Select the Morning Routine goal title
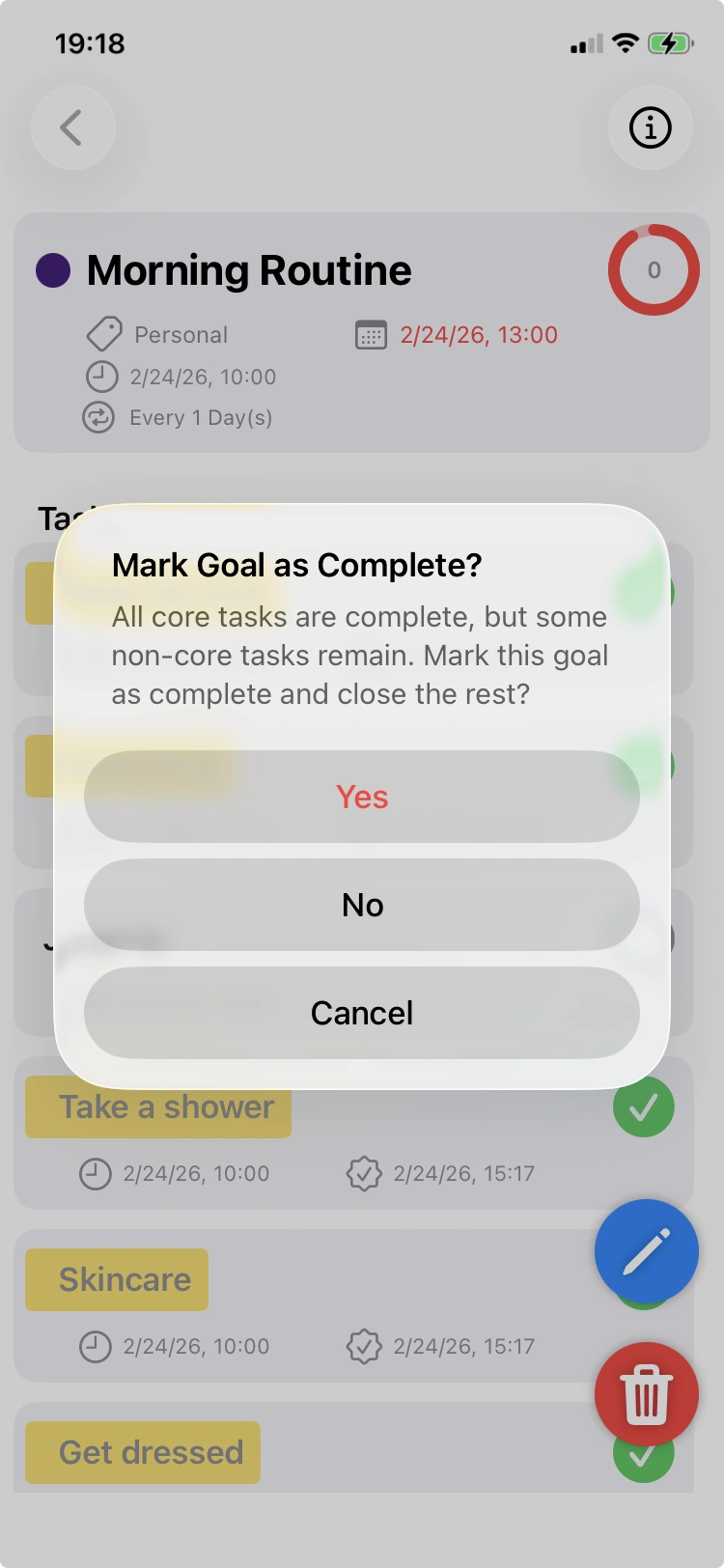 [248, 270]
